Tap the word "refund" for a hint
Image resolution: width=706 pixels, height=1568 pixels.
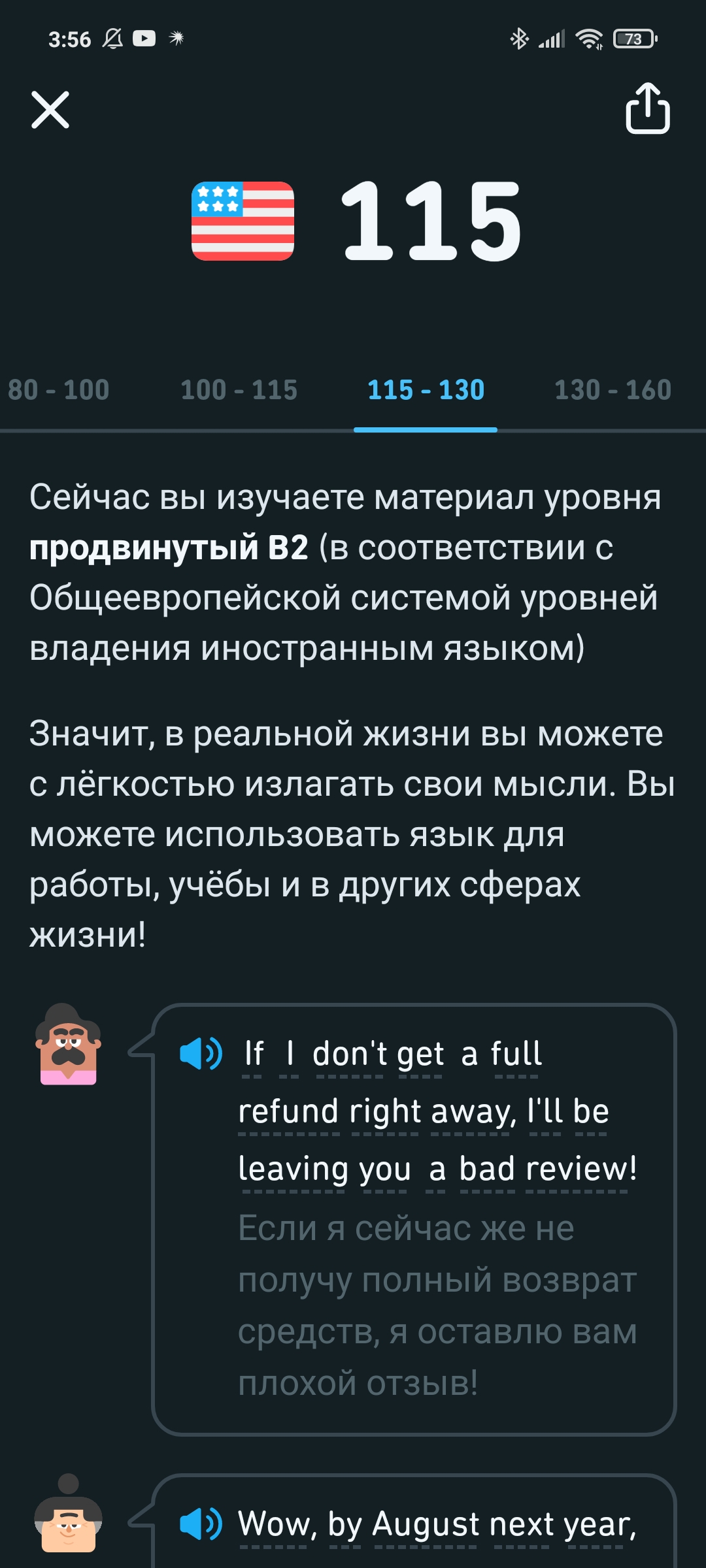pos(288,1112)
